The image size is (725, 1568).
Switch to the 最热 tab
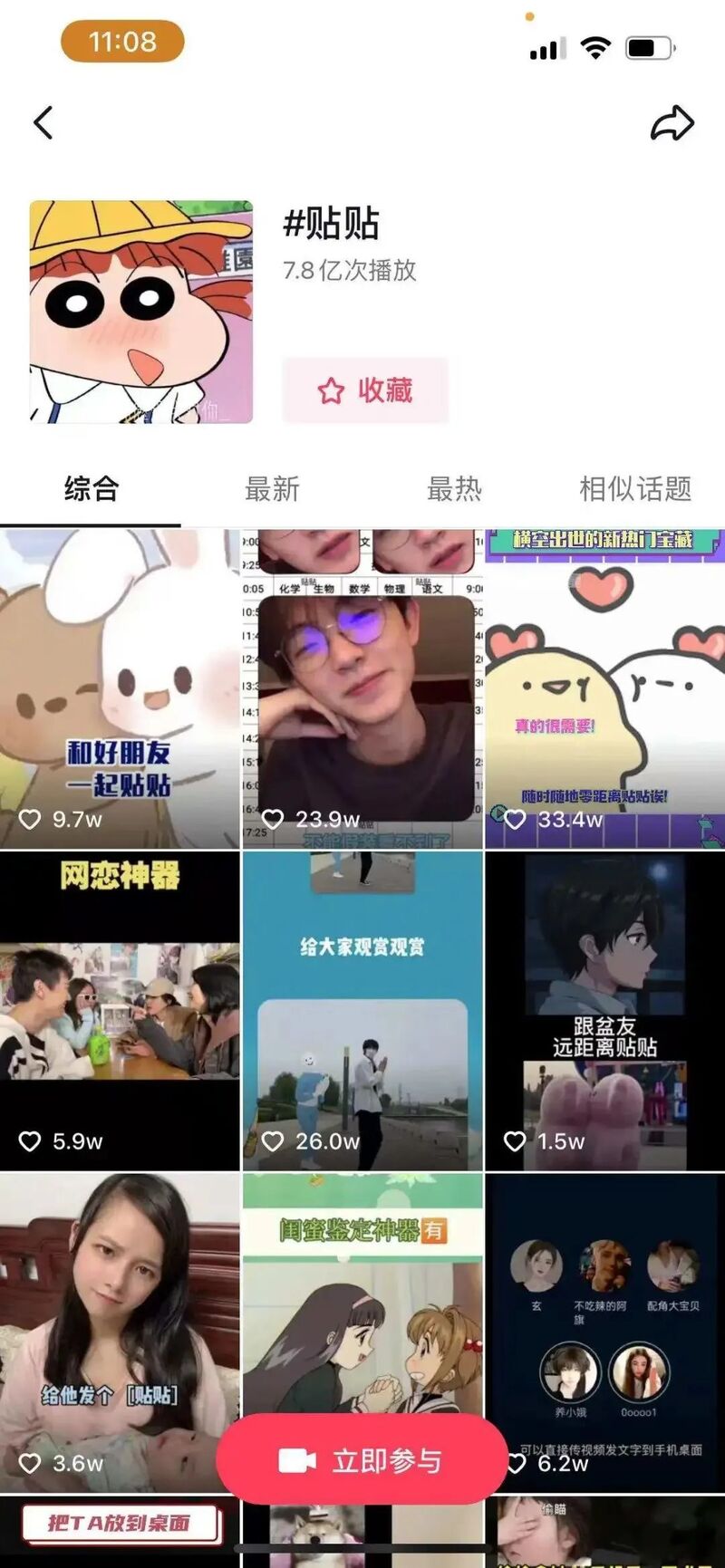coord(454,489)
